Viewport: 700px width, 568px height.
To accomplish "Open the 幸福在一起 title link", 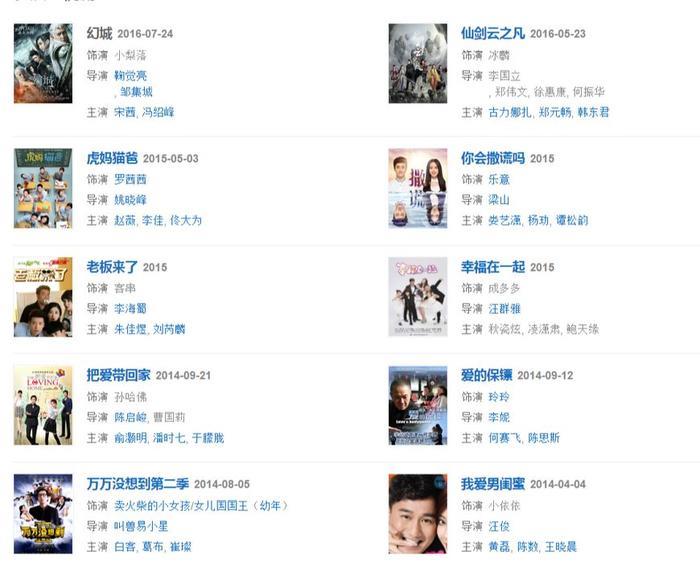I will [x=493, y=268].
